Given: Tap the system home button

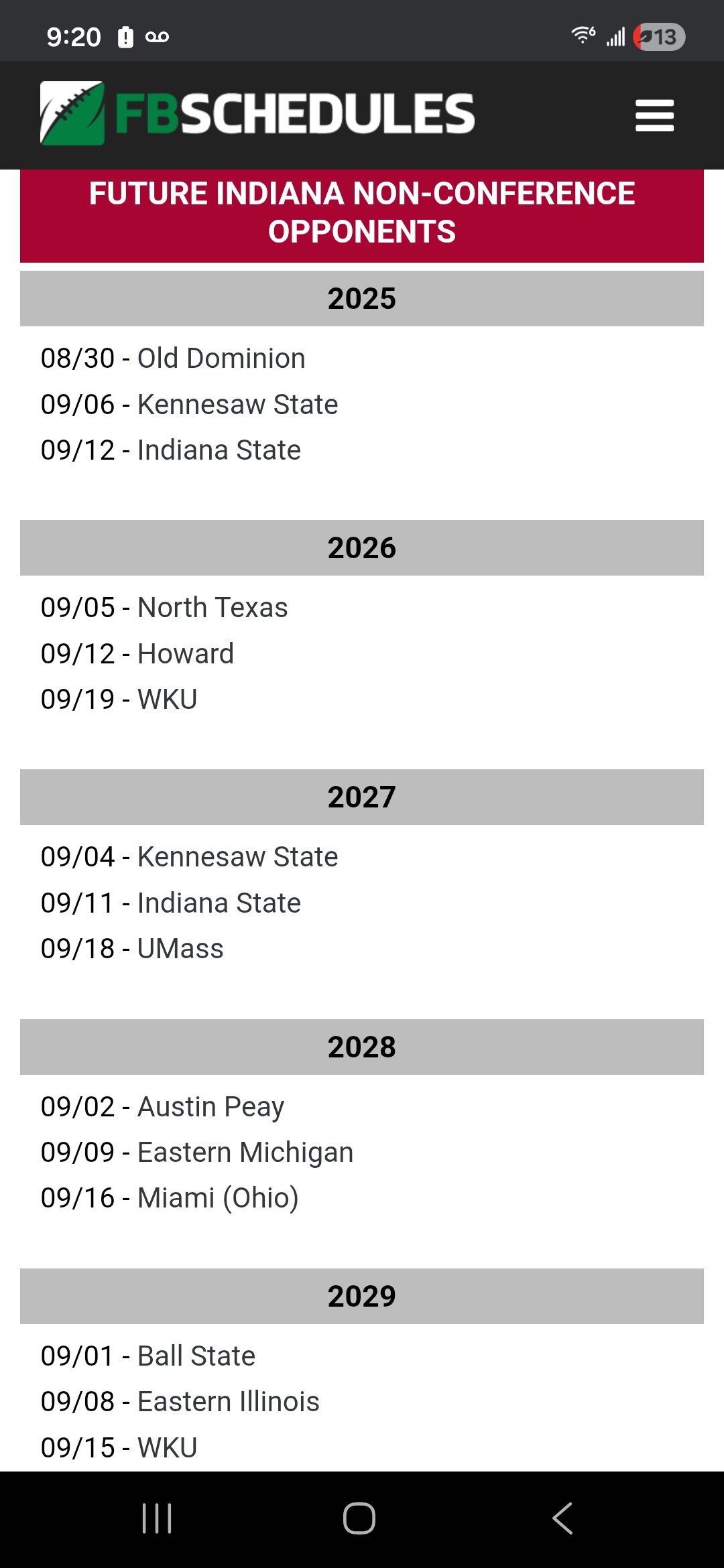Looking at the screenshot, I should 359,1518.
